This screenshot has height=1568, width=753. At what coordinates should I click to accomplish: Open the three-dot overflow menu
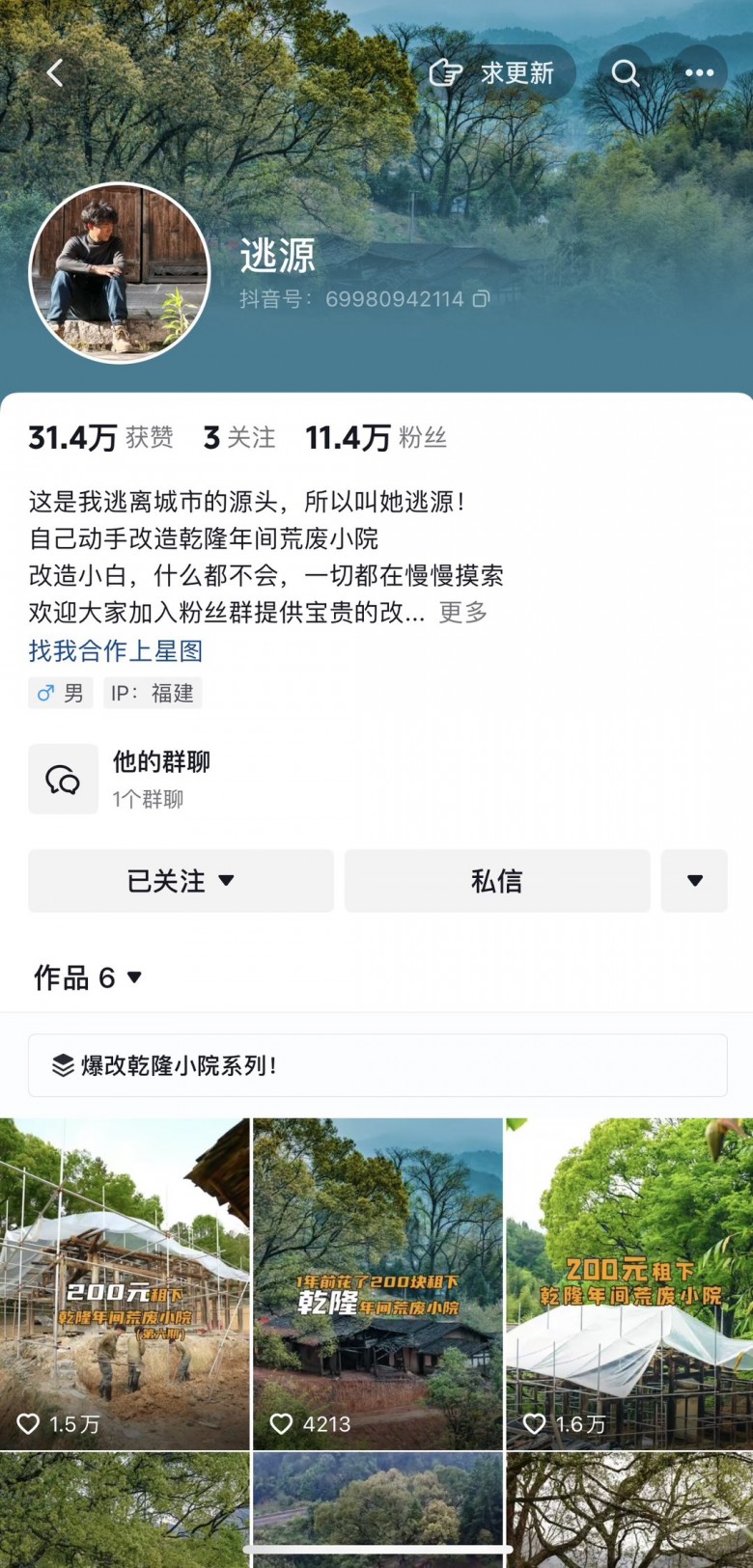[699, 73]
